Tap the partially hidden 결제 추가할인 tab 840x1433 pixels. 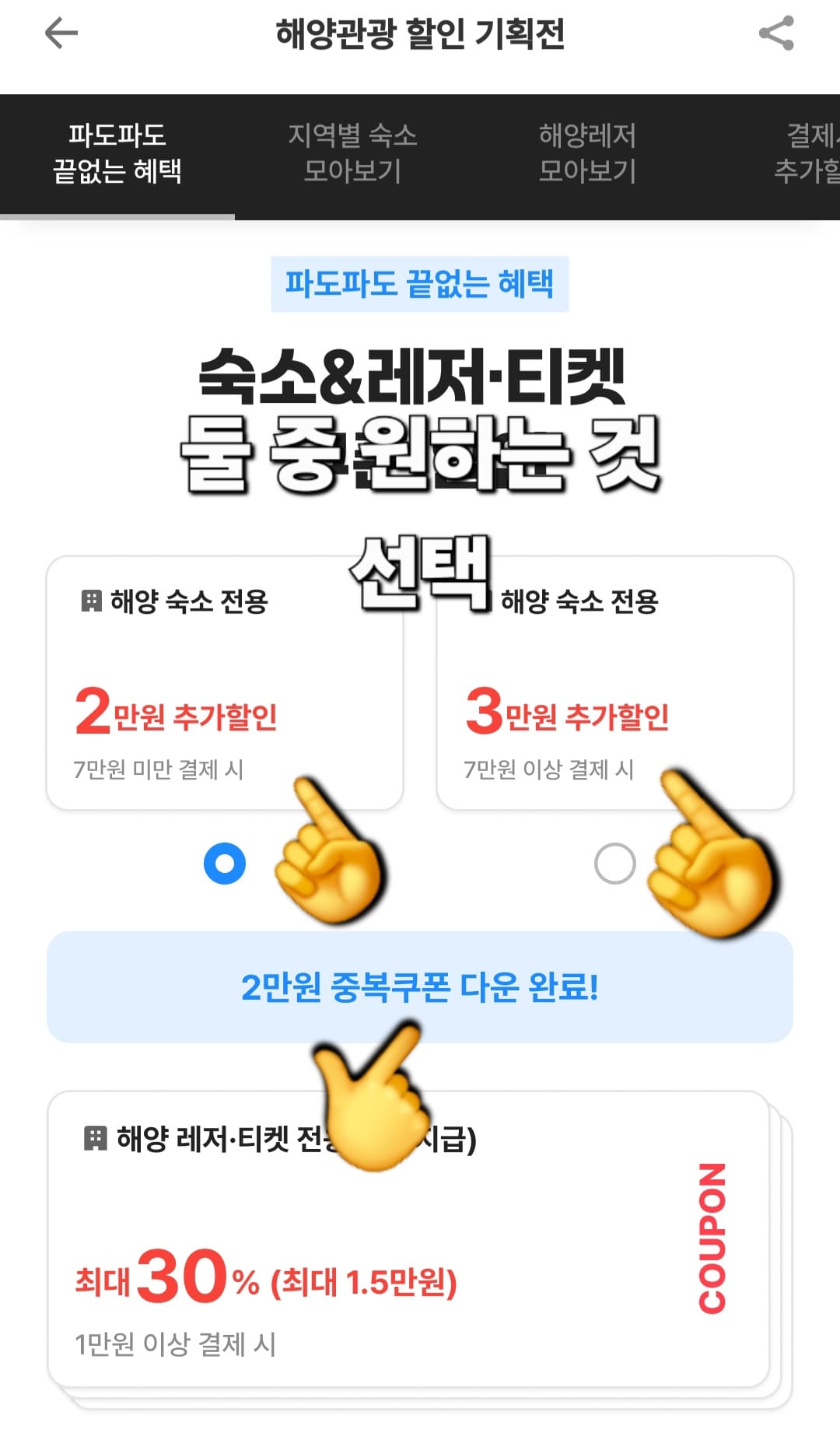point(809,153)
